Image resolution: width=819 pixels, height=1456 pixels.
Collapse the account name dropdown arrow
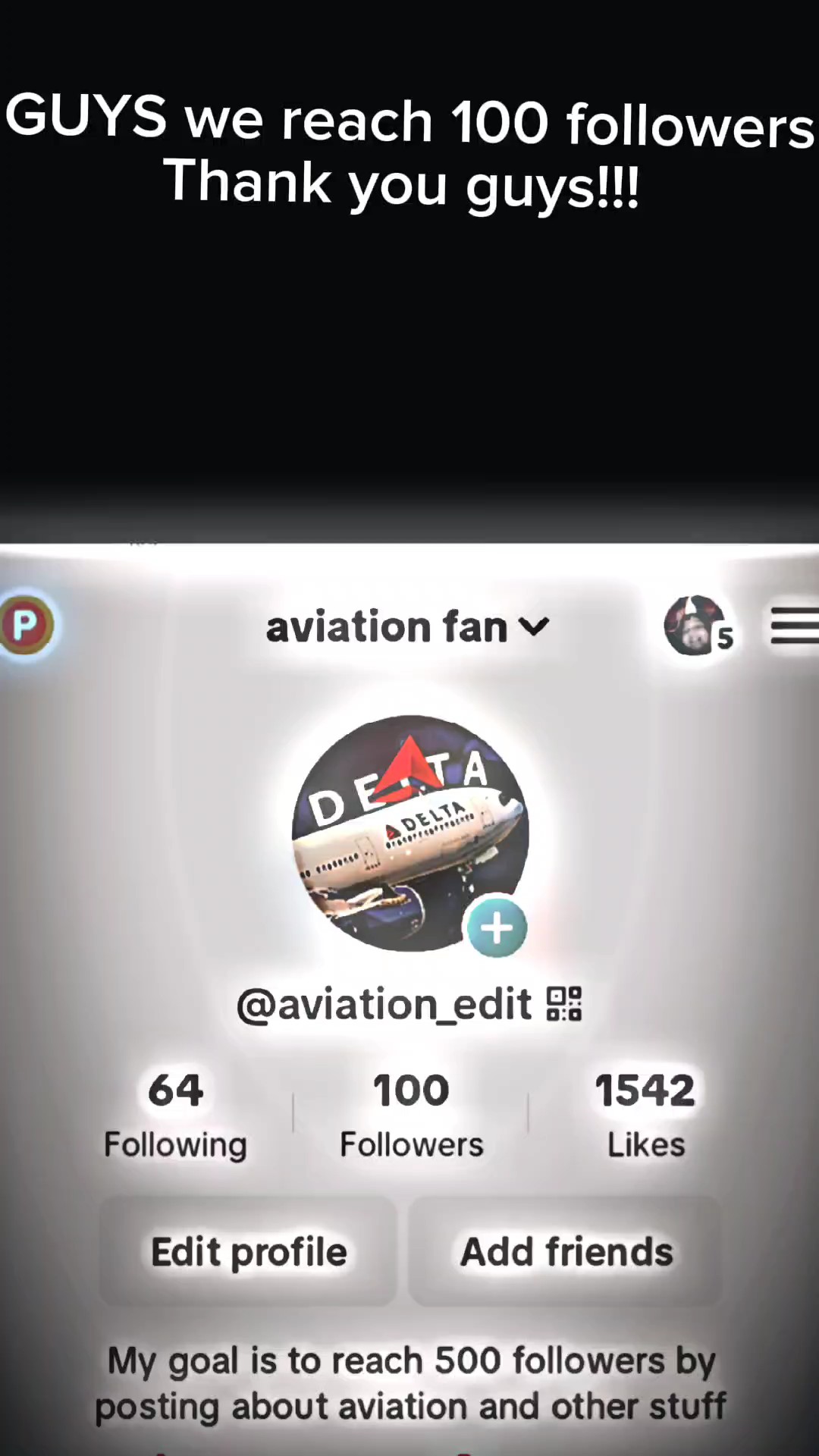click(535, 626)
